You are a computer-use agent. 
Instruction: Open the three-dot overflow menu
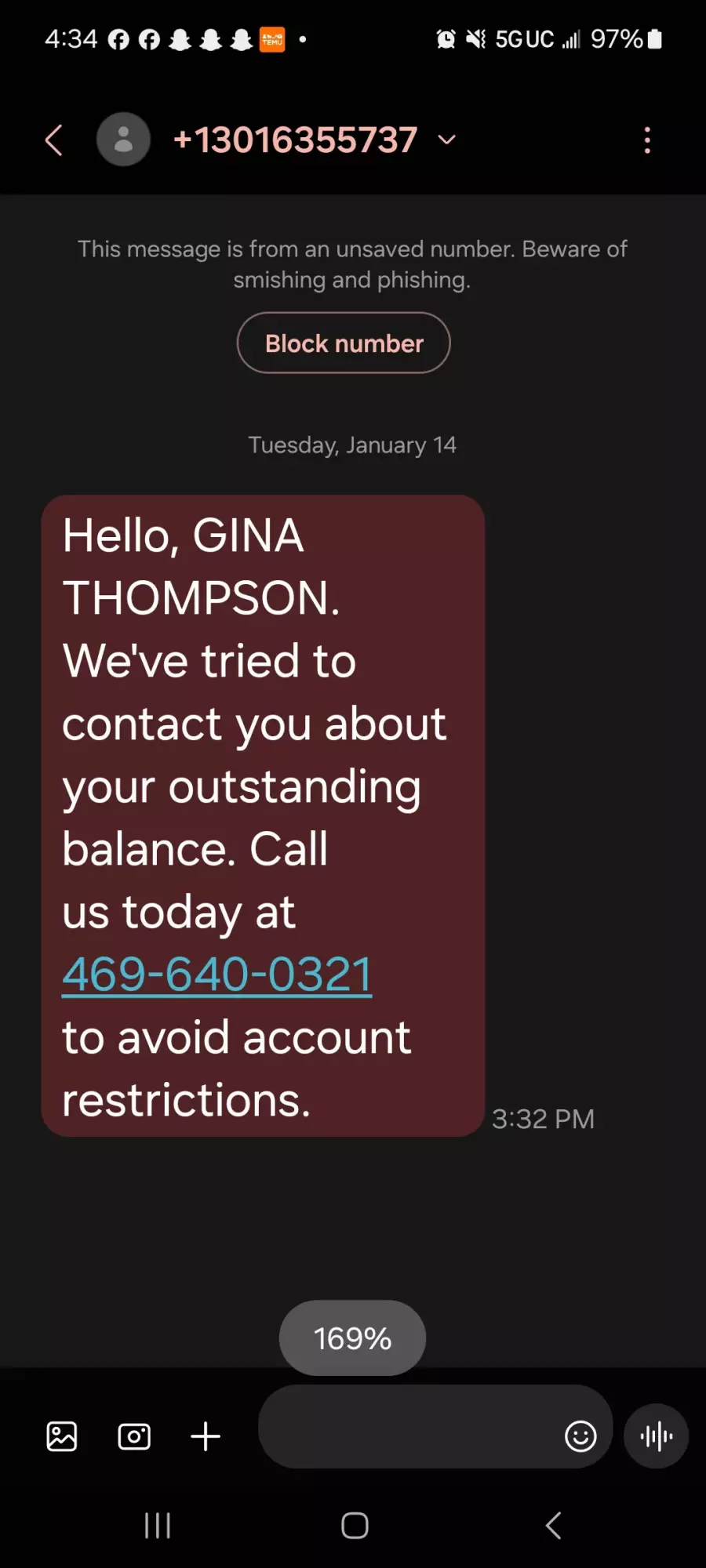click(x=647, y=140)
